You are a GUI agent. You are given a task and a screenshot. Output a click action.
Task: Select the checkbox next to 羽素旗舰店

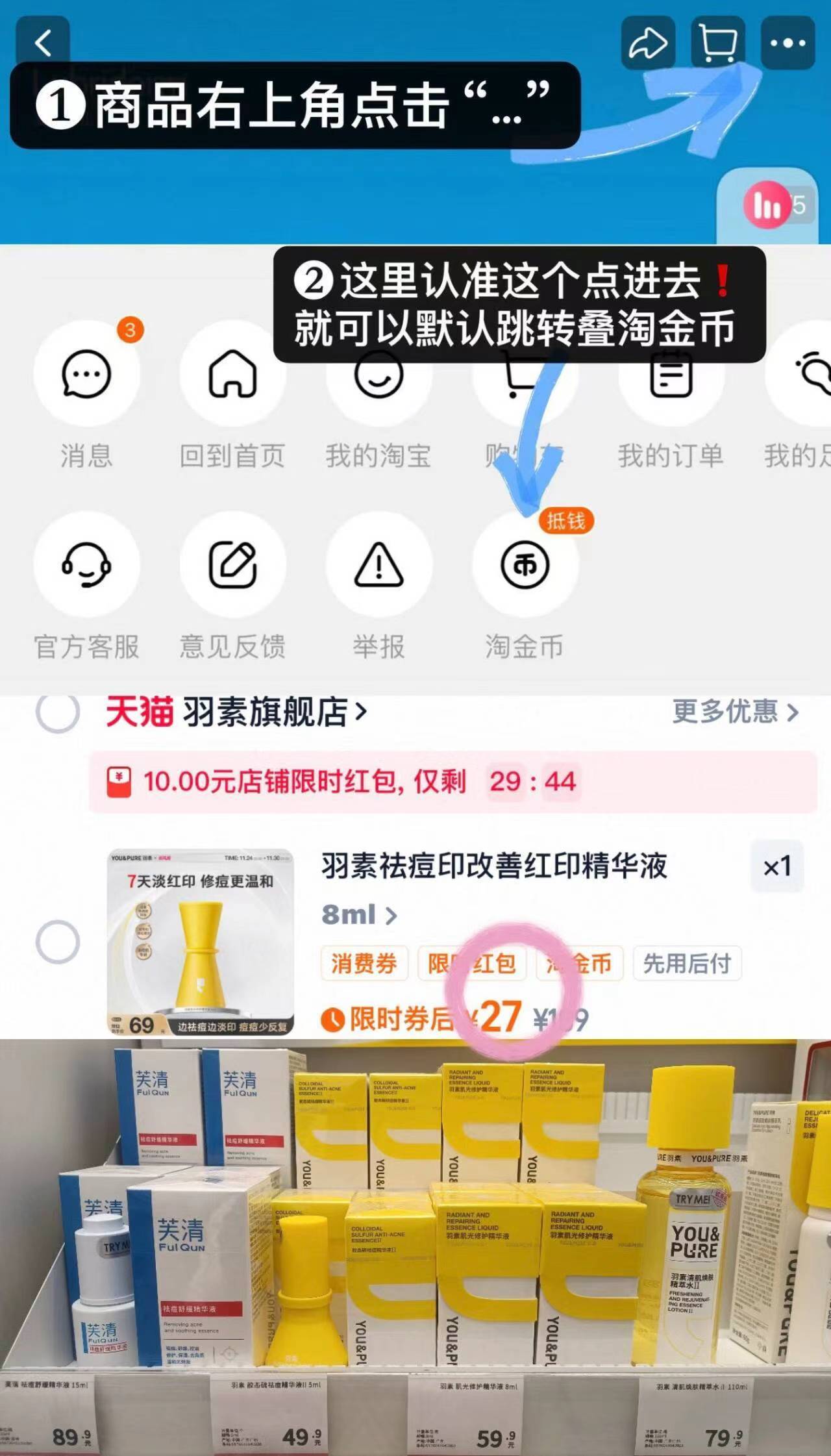click(57, 711)
